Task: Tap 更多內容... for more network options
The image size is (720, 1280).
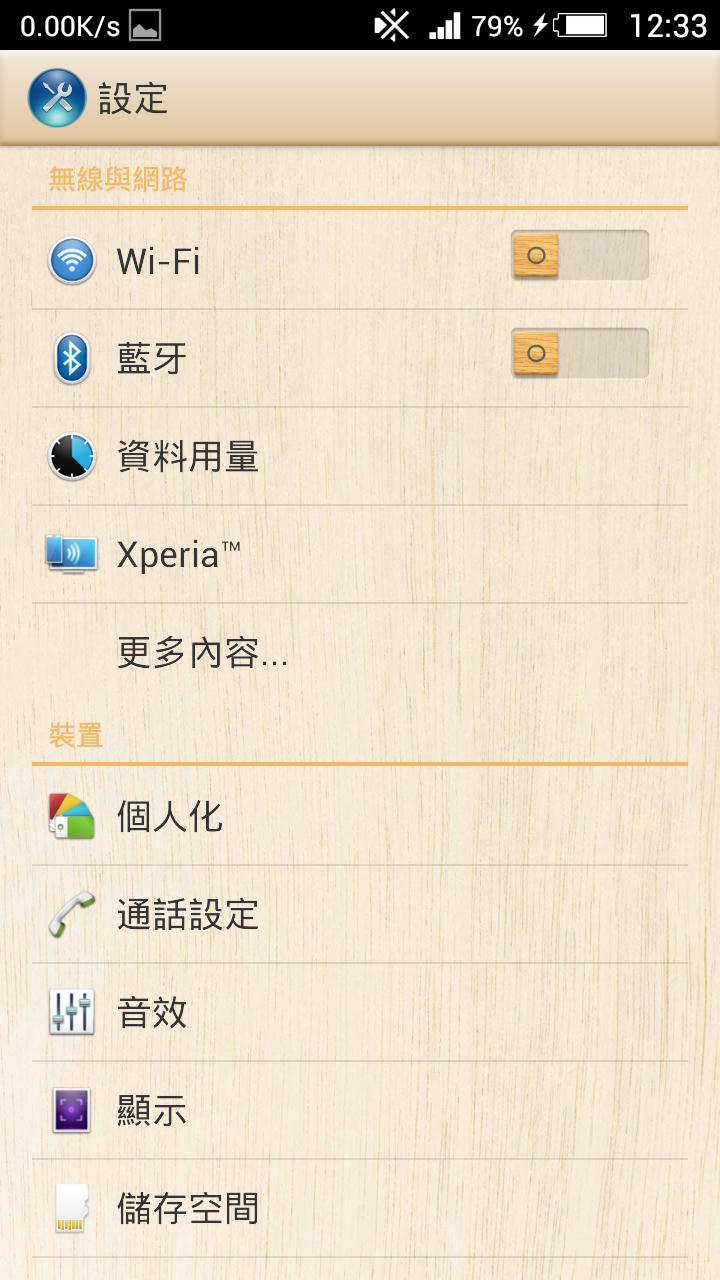Action: click(360, 653)
